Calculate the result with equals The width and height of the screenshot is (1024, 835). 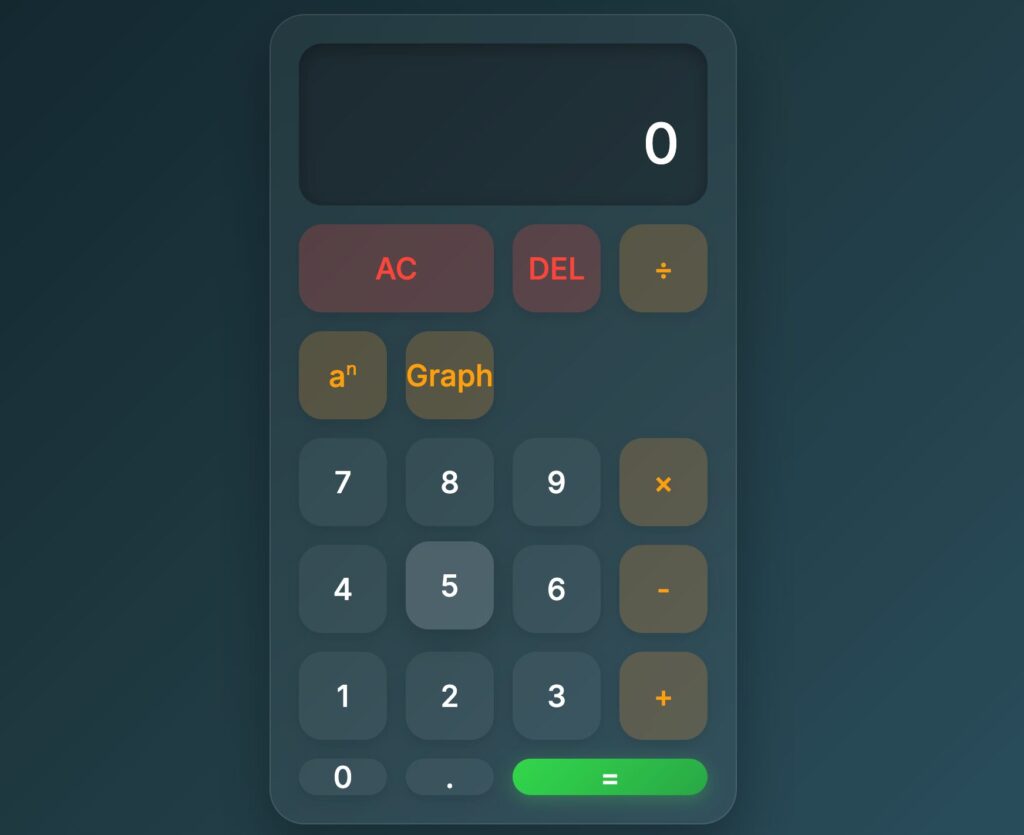(610, 777)
